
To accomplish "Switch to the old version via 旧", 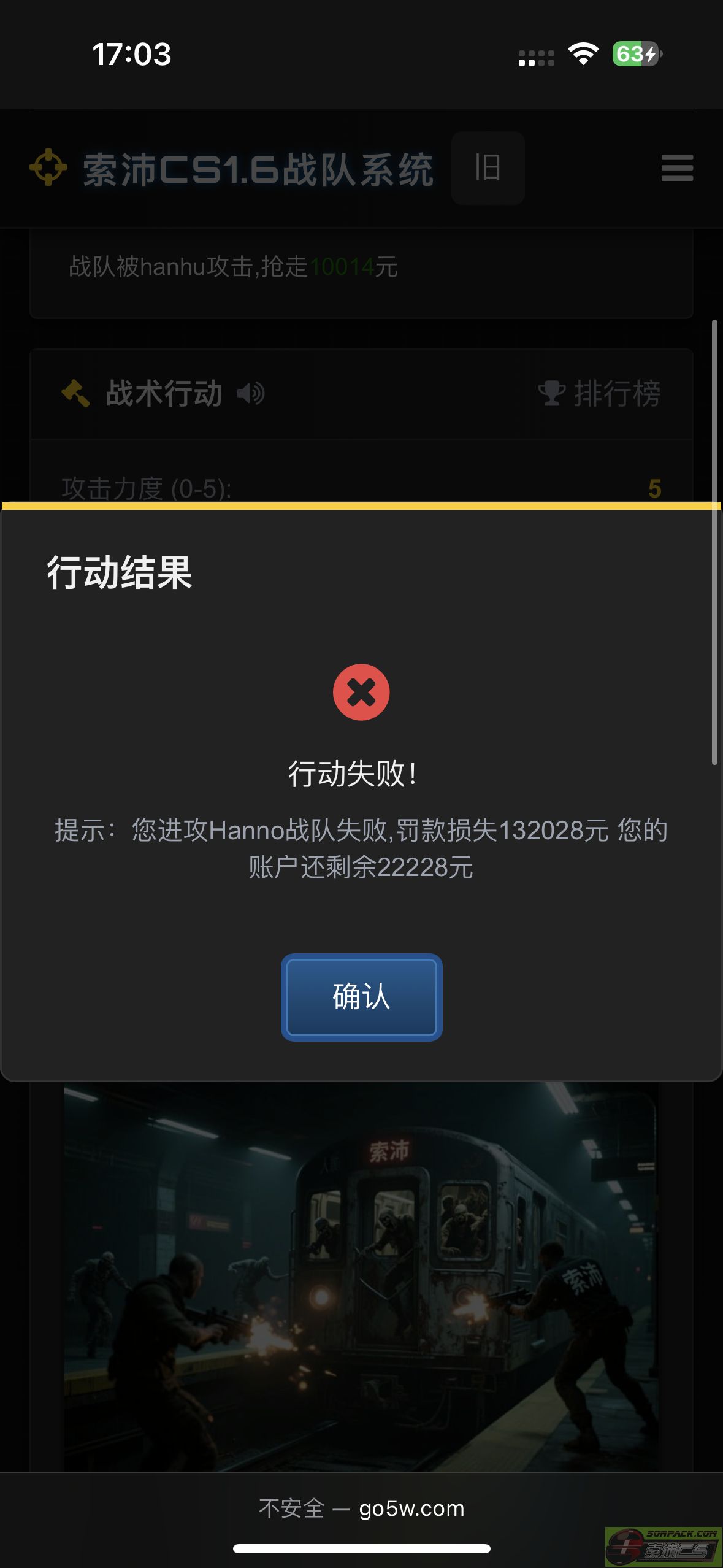I will point(488,168).
